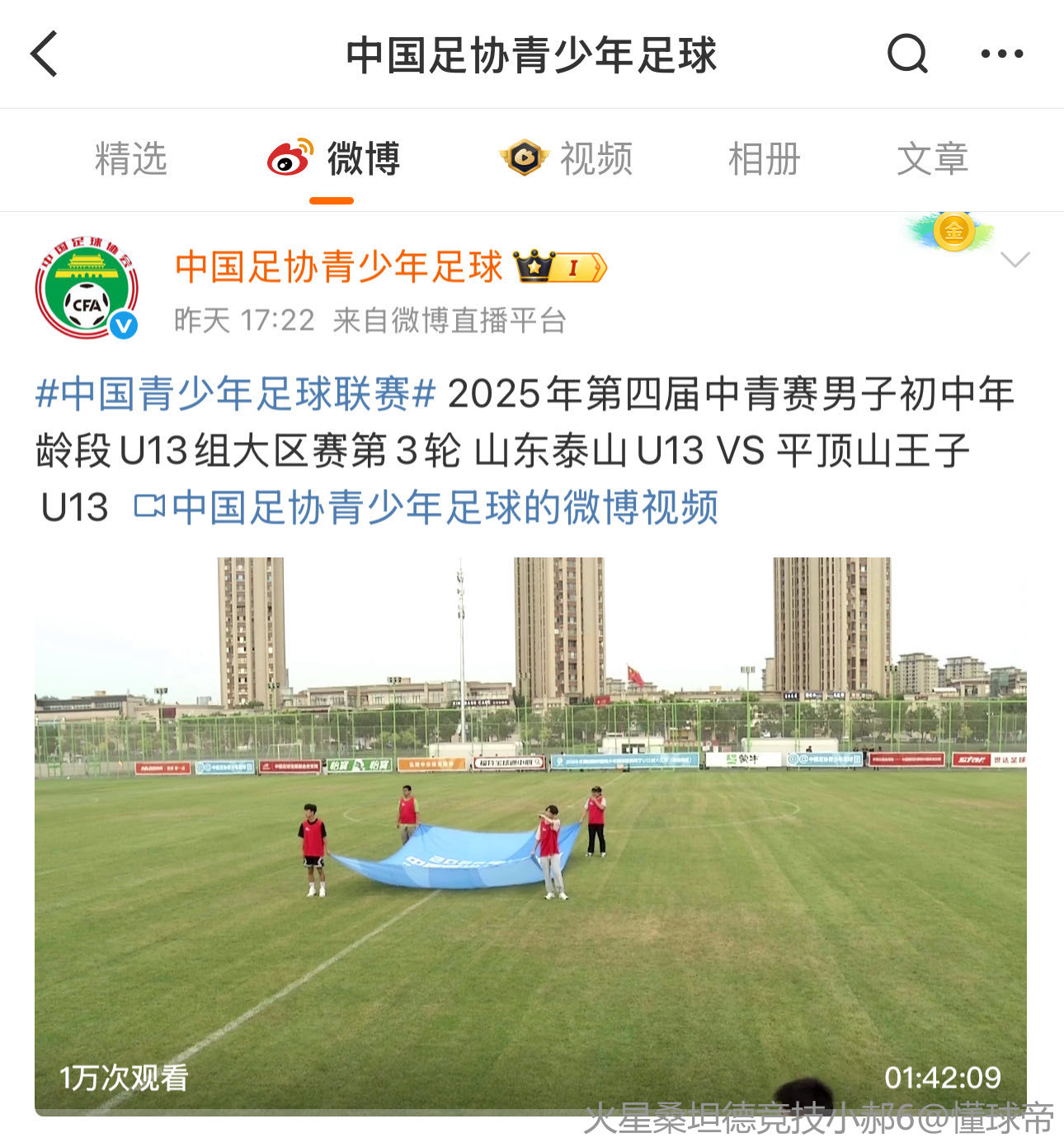Open the 中国足协青少年足球的微博视频 link
Screen dimensions: 1064x1147
pos(426,507)
